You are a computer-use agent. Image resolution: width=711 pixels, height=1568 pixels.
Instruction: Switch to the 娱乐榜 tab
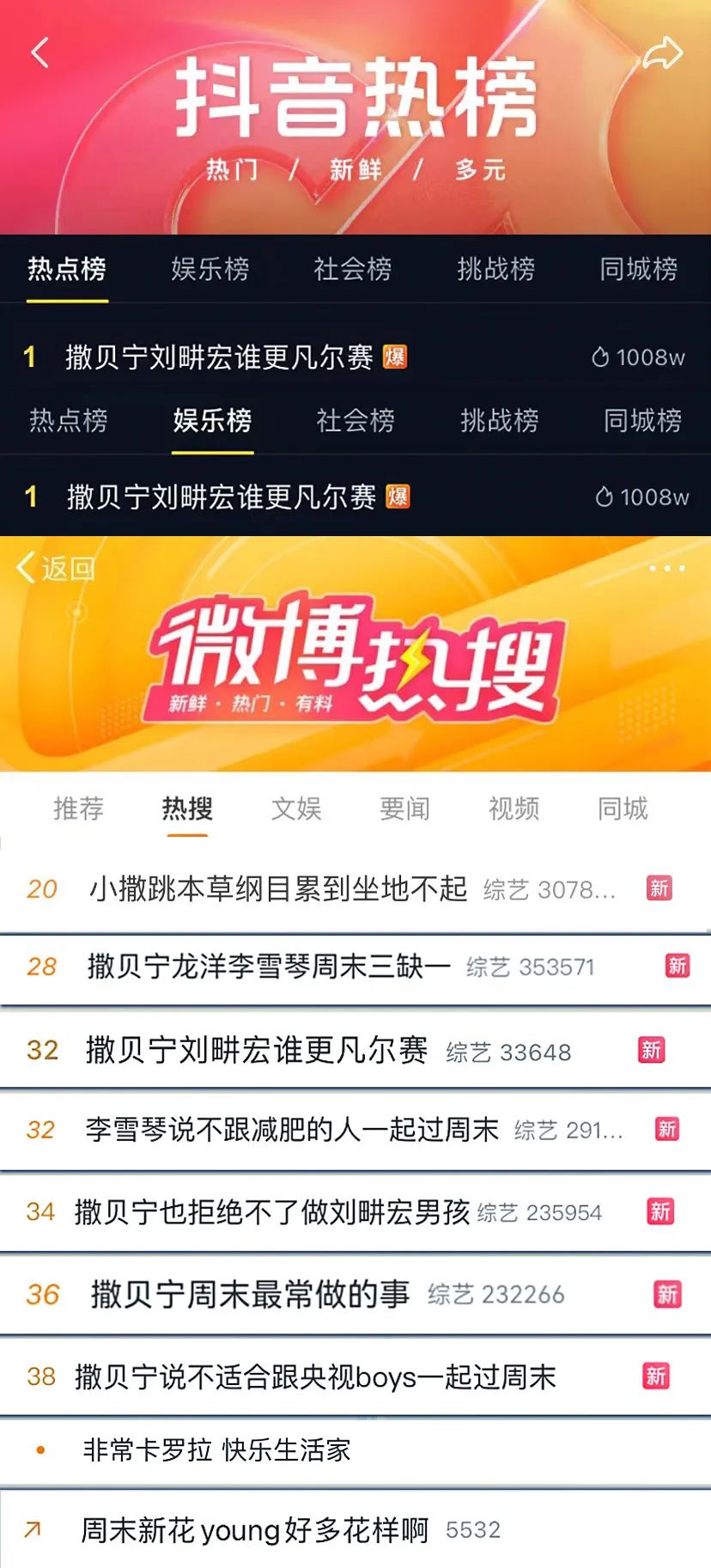pyautogui.click(x=210, y=269)
